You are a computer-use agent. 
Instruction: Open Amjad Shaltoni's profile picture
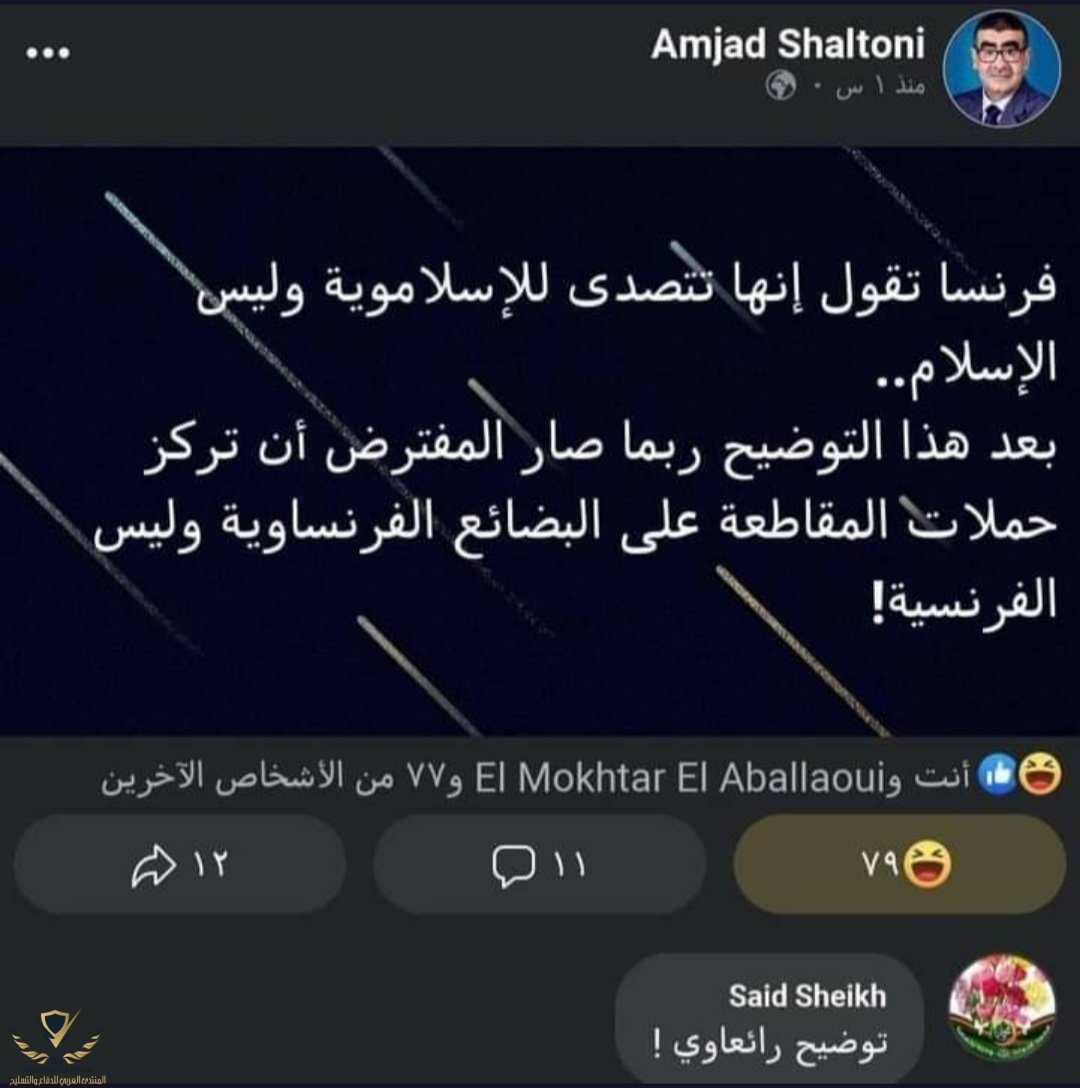pyautogui.click(x=1003, y=68)
